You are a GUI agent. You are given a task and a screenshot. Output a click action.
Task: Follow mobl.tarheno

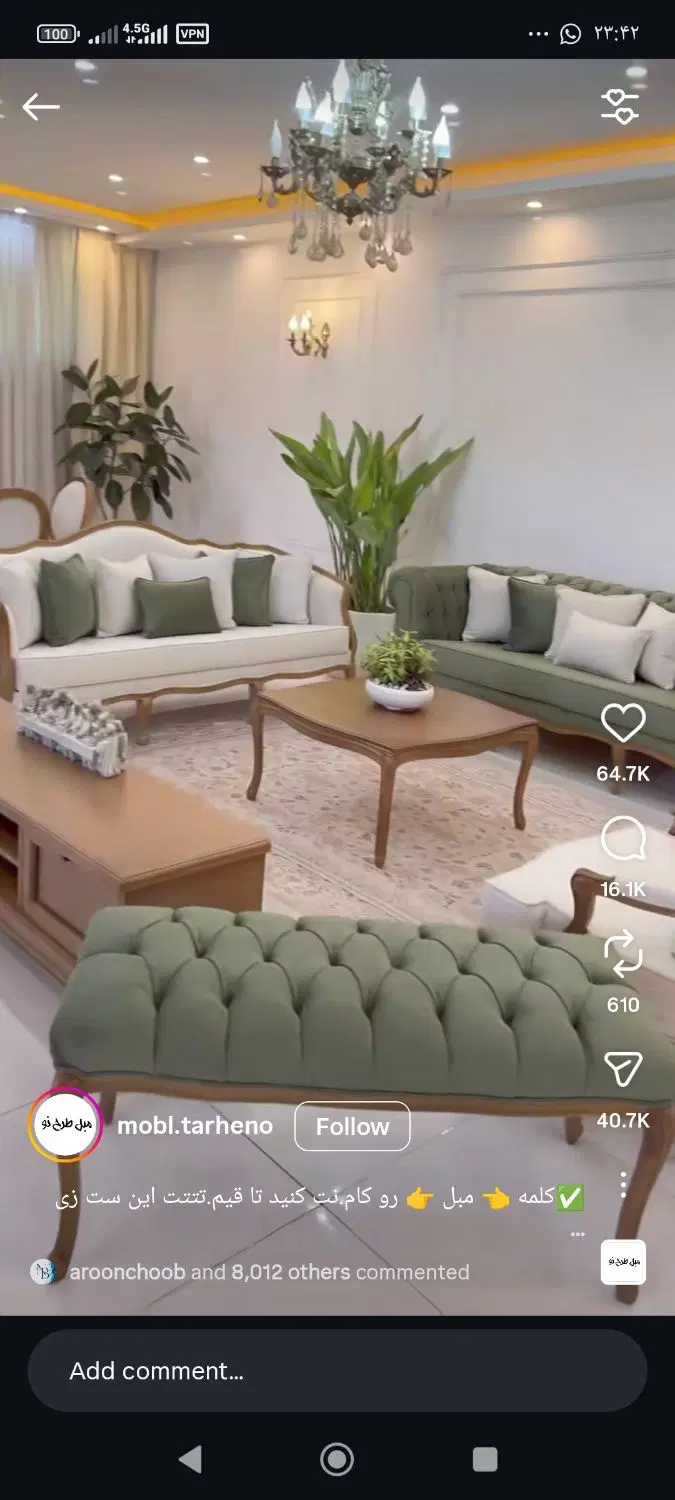click(352, 1127)
